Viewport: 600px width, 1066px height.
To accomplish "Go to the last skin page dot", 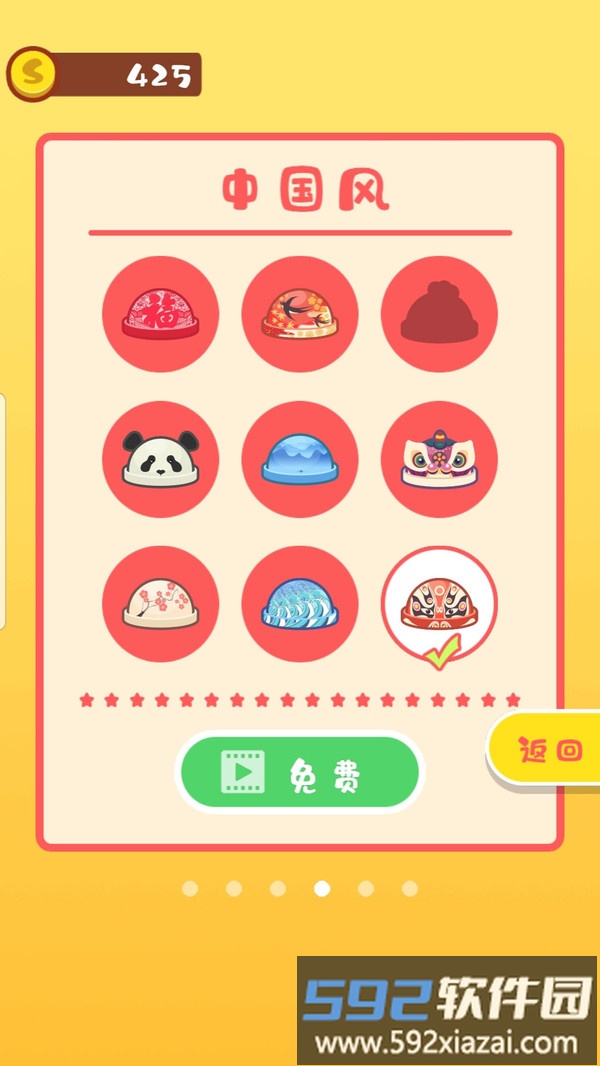I will pyautogui.click(x=410, y=888).
